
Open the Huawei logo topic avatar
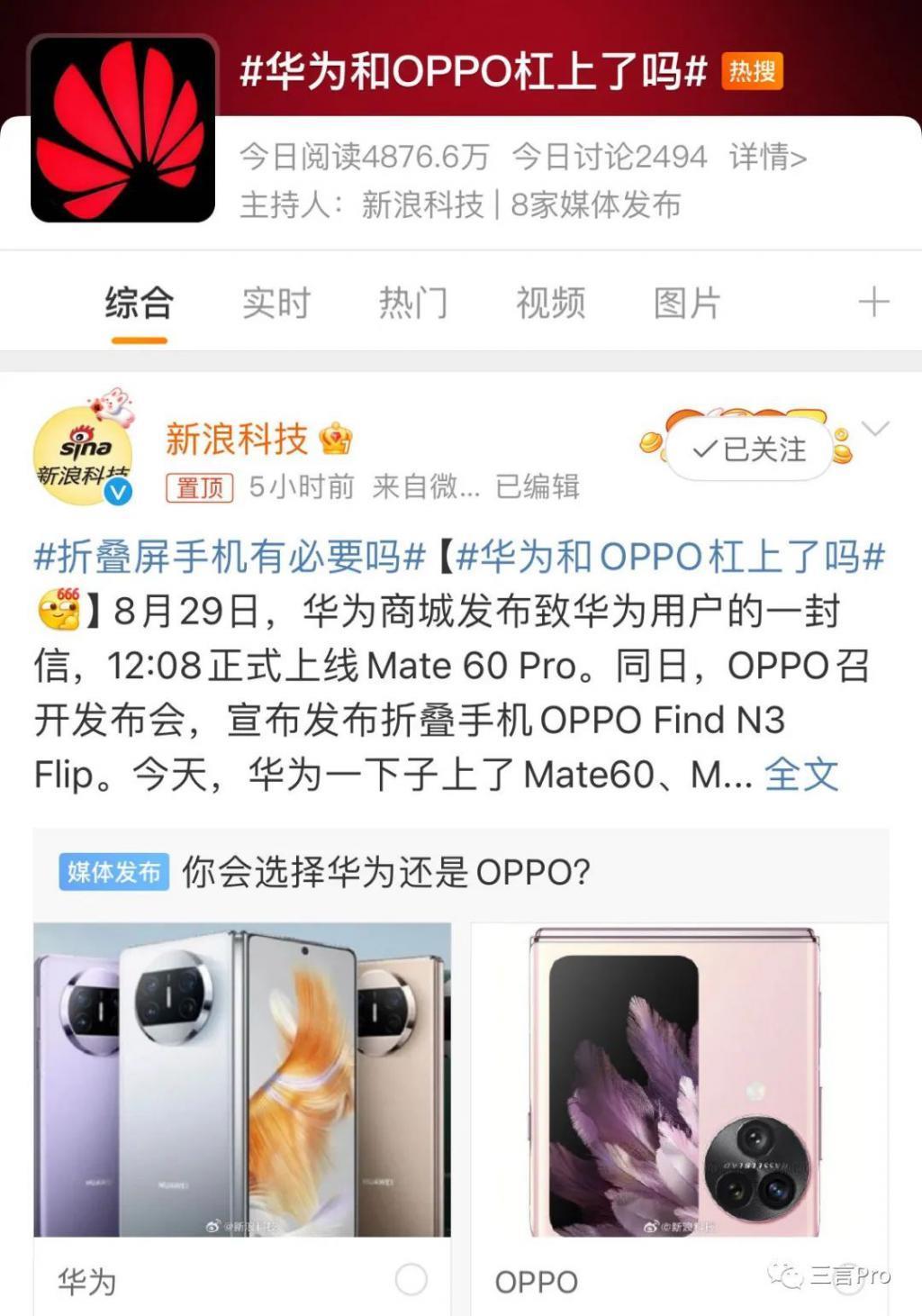coord(122,126)
